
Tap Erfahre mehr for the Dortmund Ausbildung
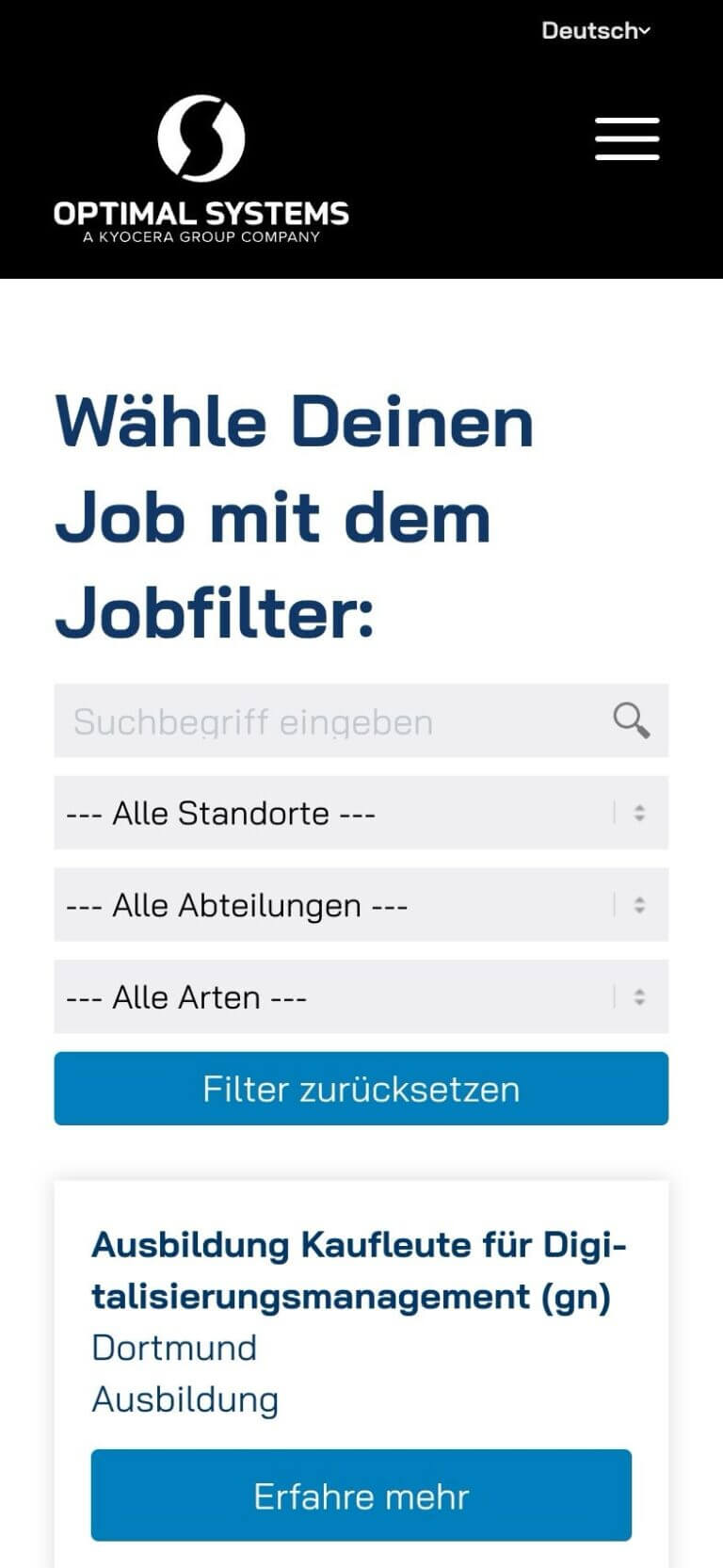click(361, 1495)
